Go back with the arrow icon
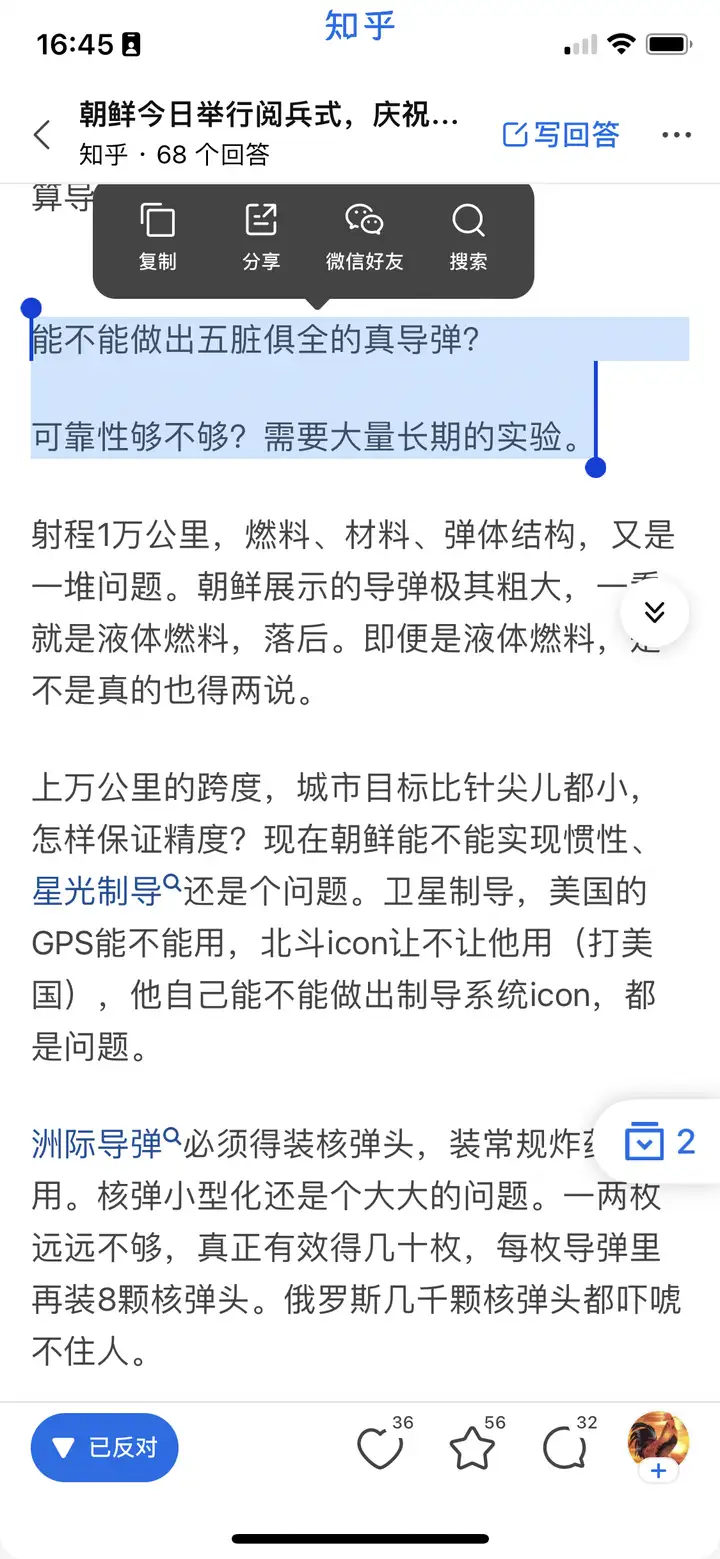 (42, 135)
